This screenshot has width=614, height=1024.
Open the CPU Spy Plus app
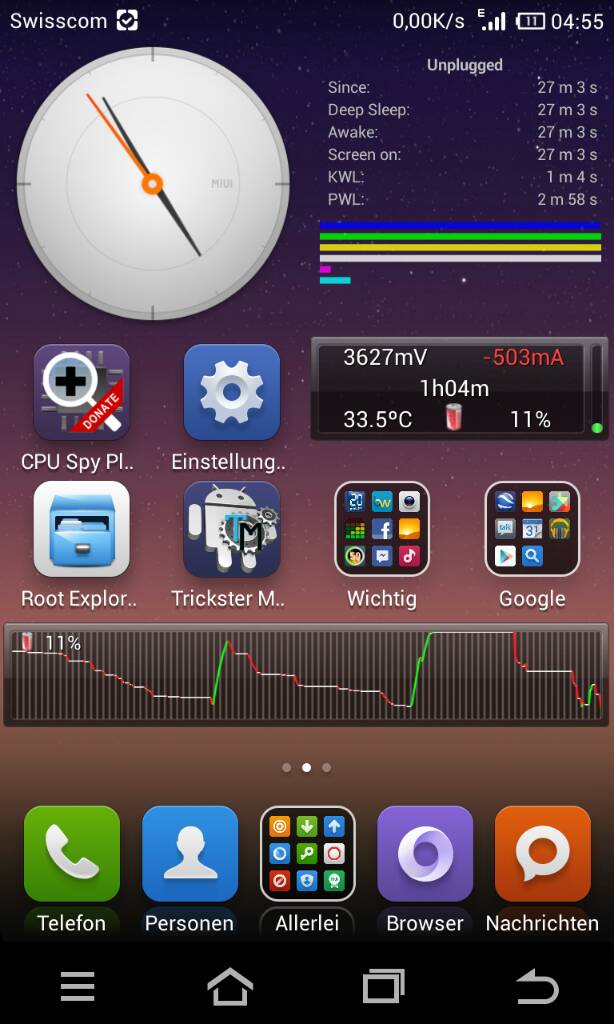(81, 393)
